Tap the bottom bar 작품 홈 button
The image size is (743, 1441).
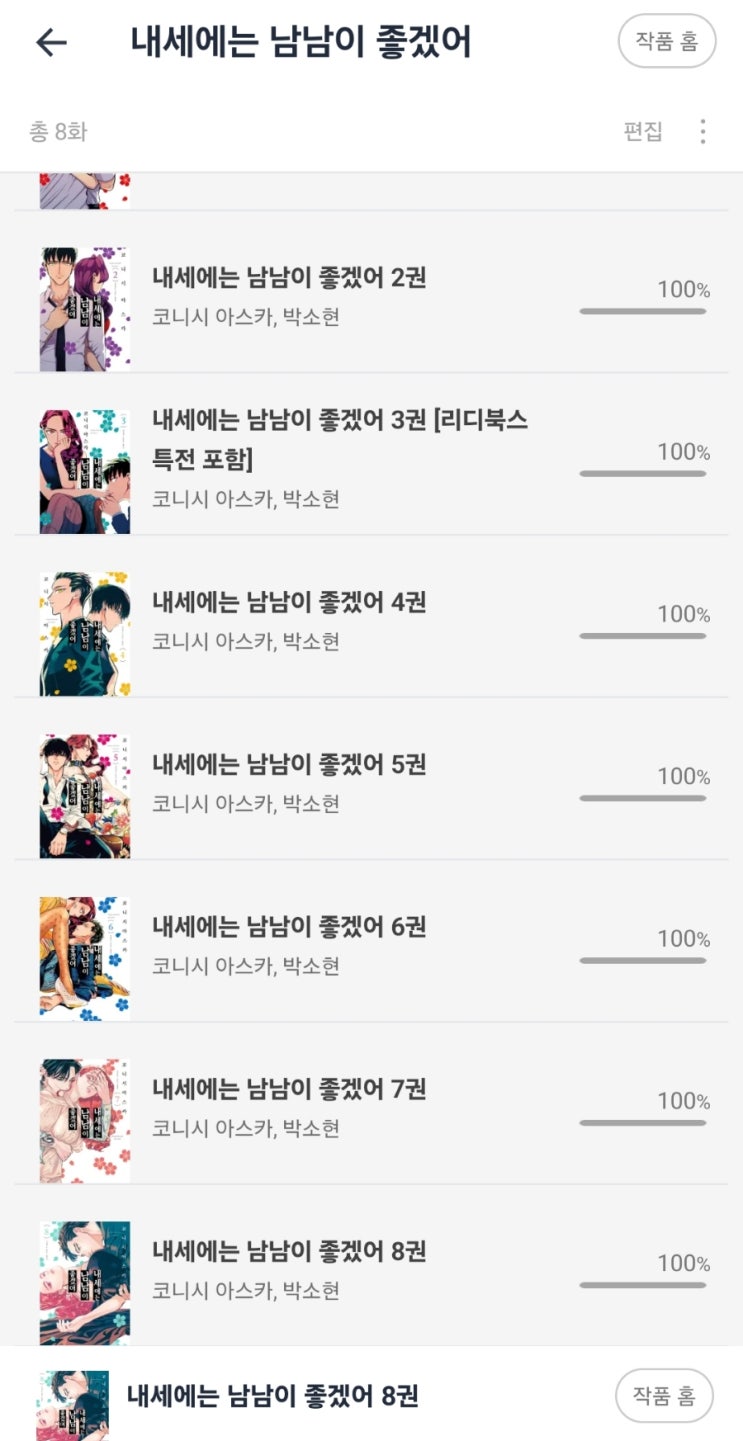(664, 1395)
